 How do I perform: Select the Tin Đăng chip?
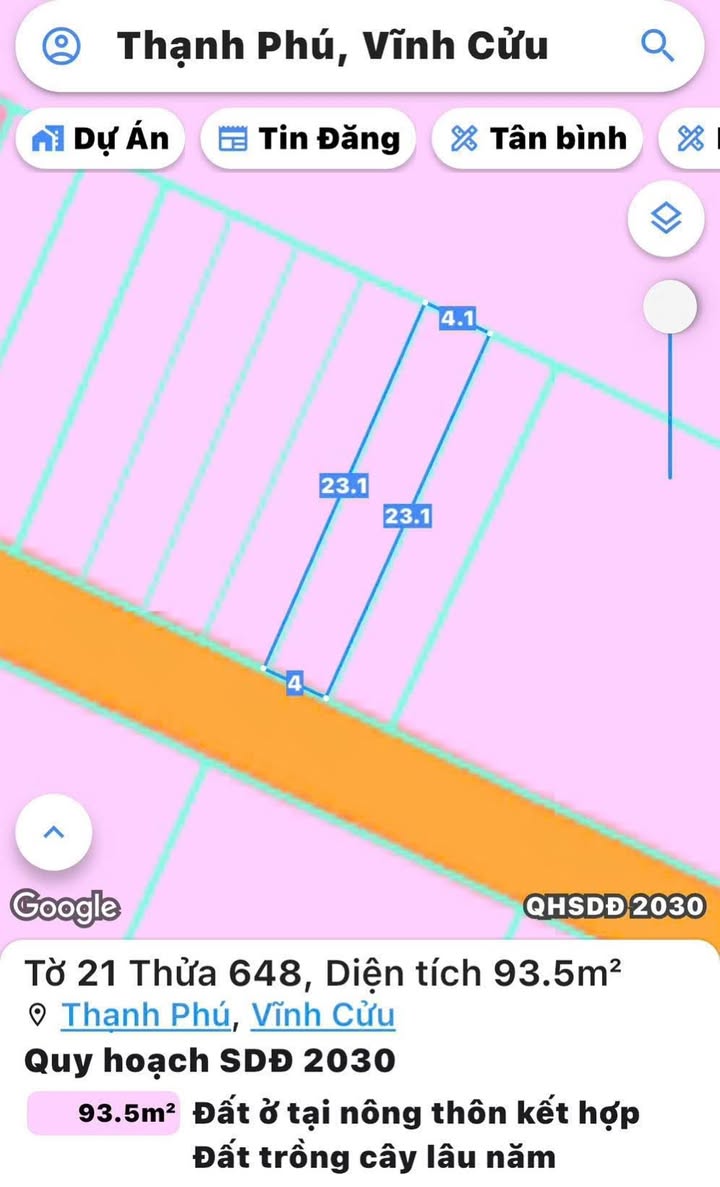tap(308, 139)
